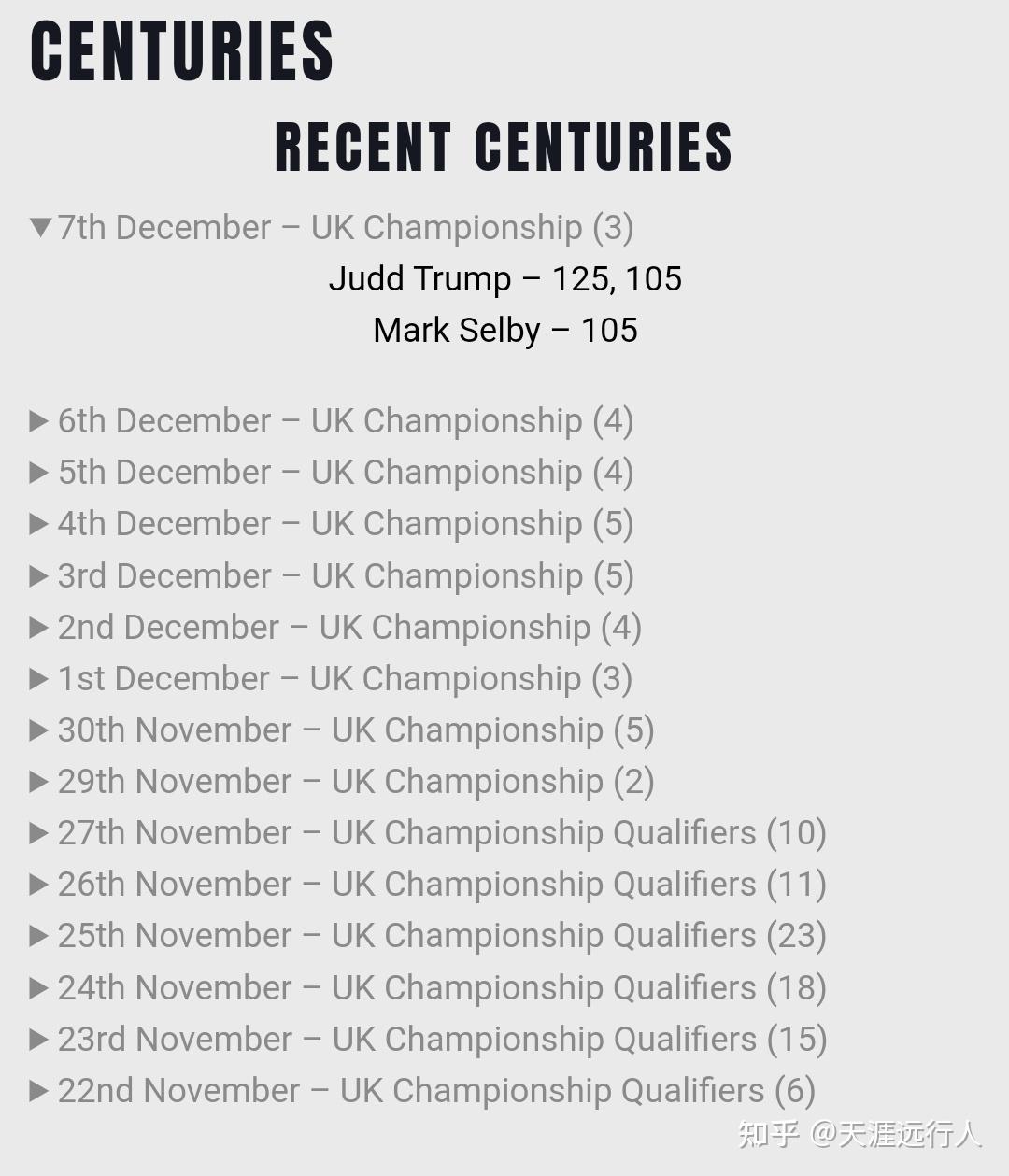Expand 25th November Qualifiers centuries list

428,936
